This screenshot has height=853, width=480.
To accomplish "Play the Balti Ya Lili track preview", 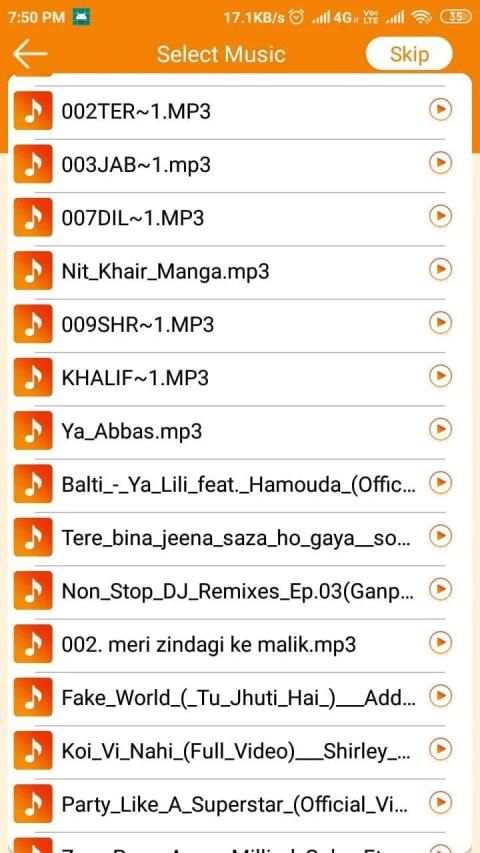I will 440,483.
